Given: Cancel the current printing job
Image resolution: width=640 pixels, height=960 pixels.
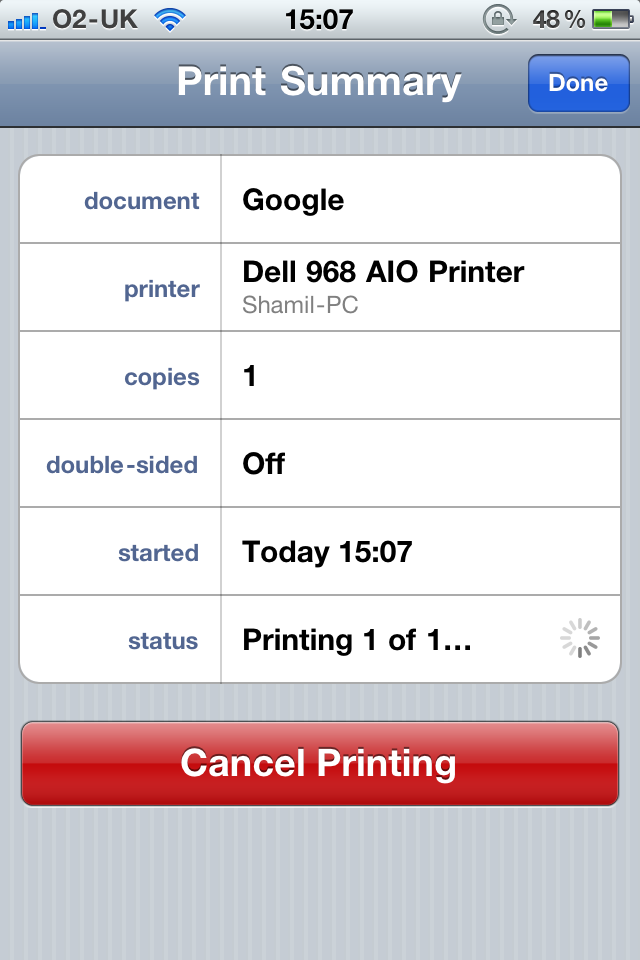Looking at the screenshot, I should [320, 764].
